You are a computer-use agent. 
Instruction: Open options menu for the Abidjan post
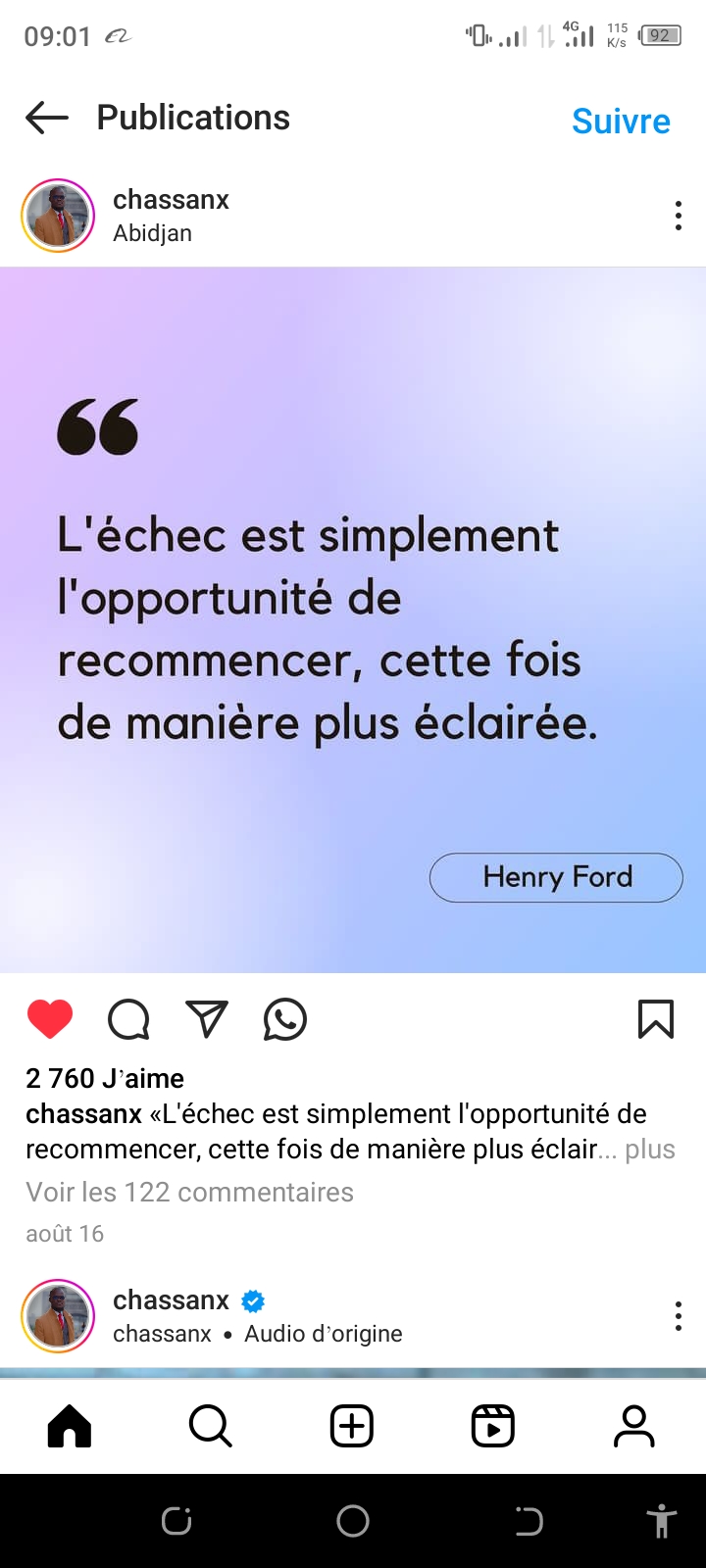(x=678, y=216)
